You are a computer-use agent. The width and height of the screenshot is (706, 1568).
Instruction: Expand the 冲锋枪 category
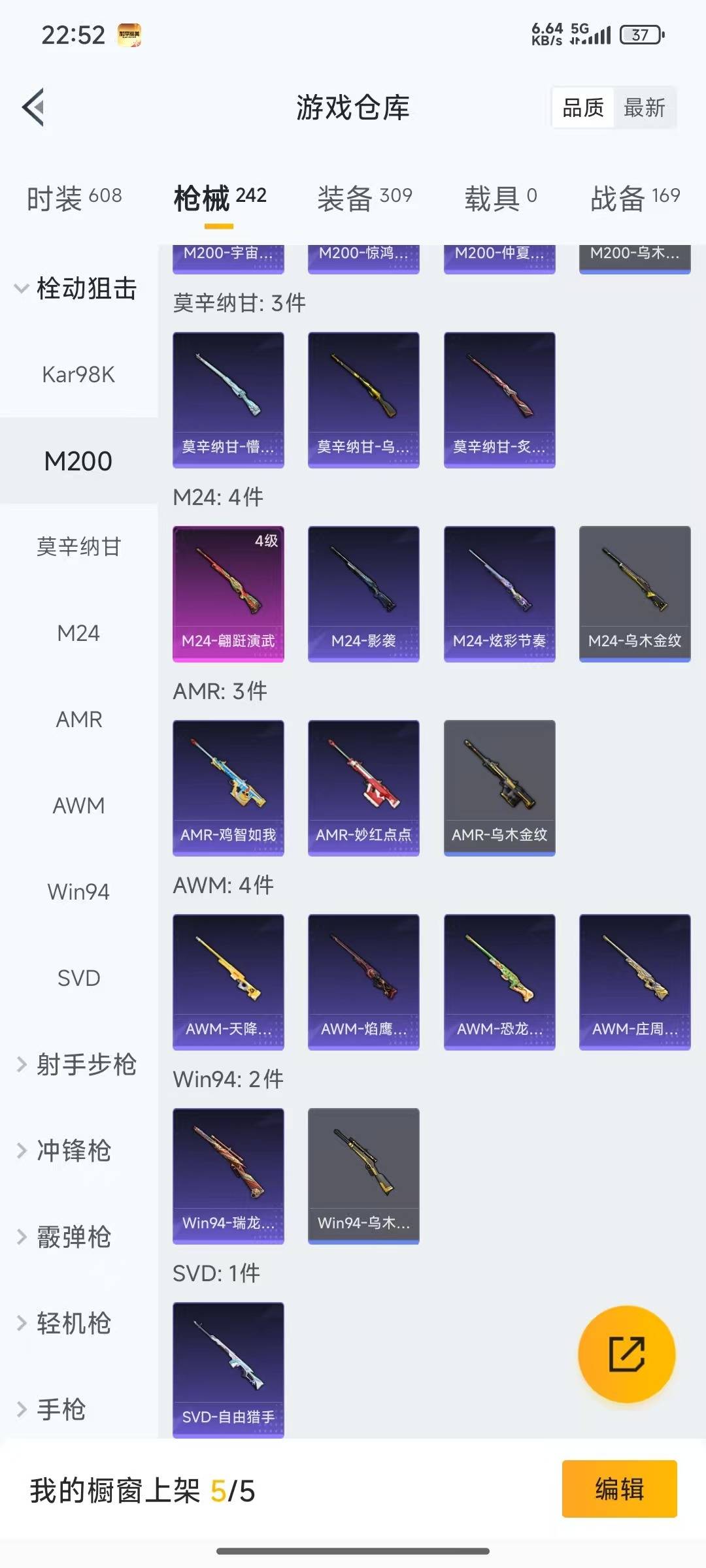[x=72, y=1151]
